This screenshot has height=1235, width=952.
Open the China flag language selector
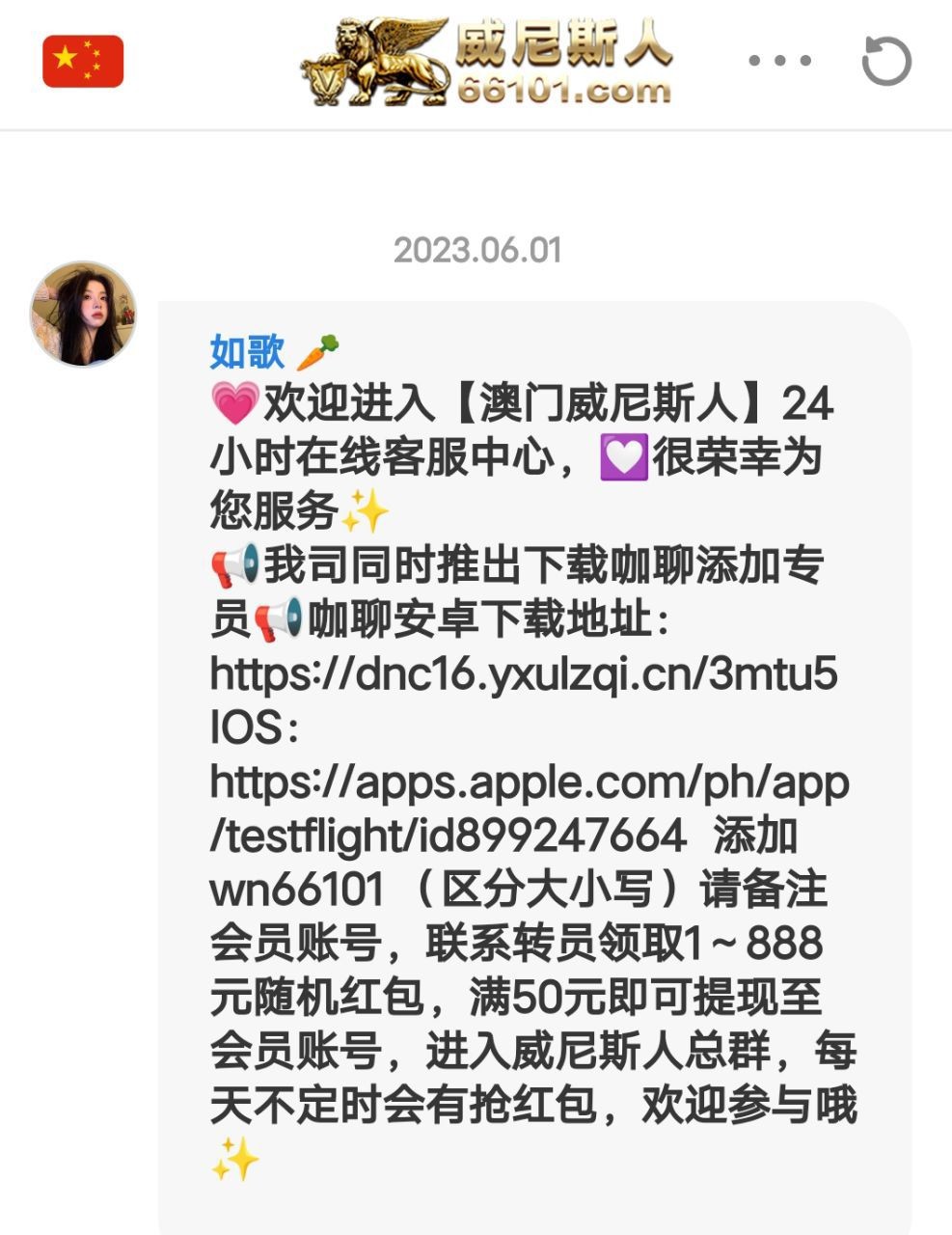tap(83, 62)
